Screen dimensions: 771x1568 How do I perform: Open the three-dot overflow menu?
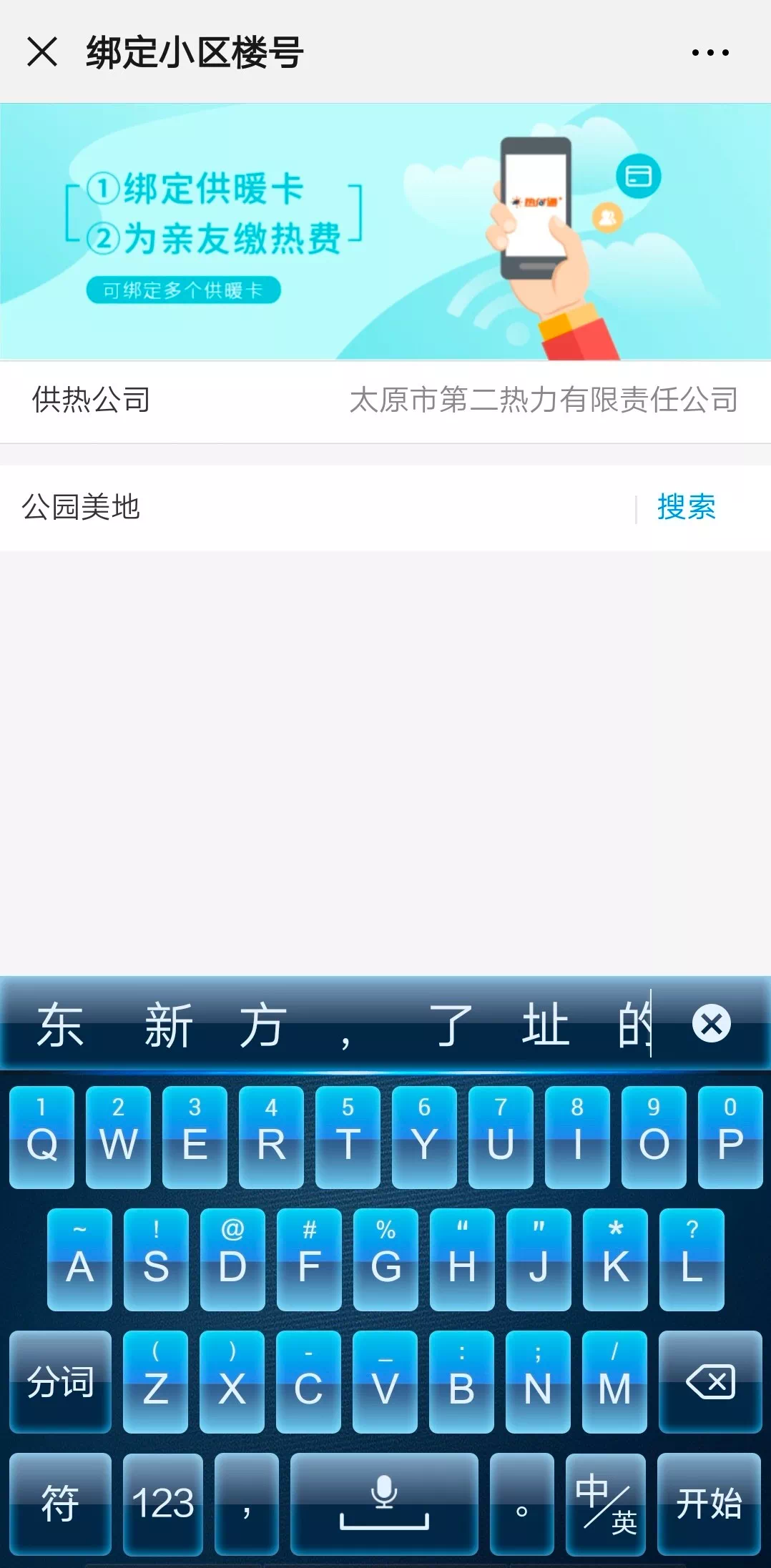(709, 52)
